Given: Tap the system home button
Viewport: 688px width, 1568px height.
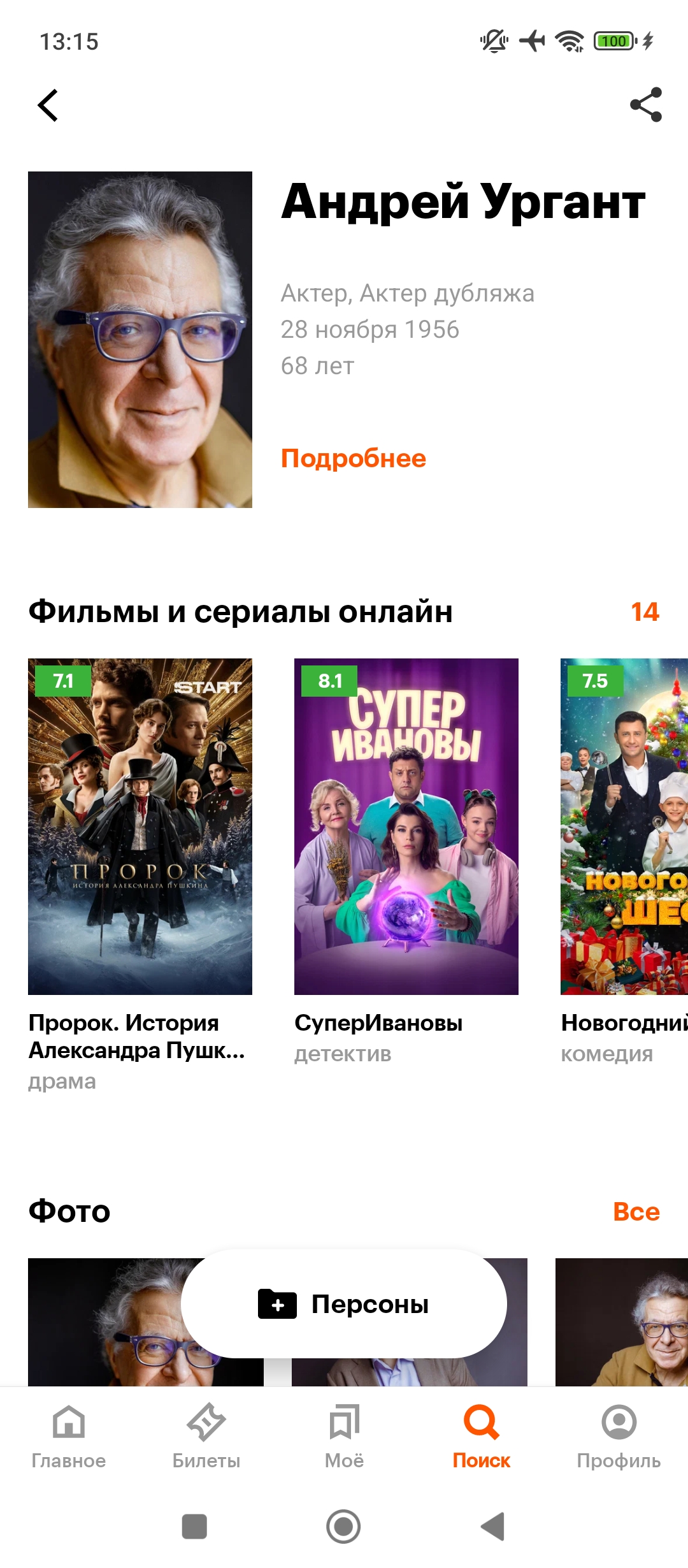Looking at the screenshot, I should click(343, 1527).
